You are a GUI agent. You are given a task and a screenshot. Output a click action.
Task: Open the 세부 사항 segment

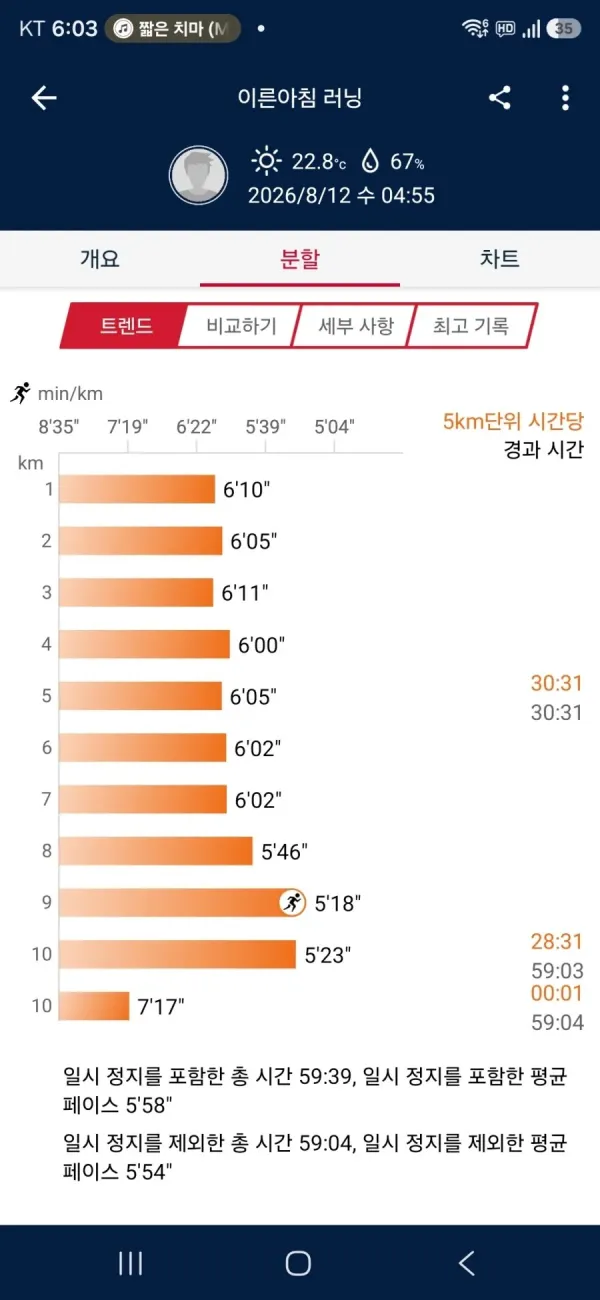point(356,326)
